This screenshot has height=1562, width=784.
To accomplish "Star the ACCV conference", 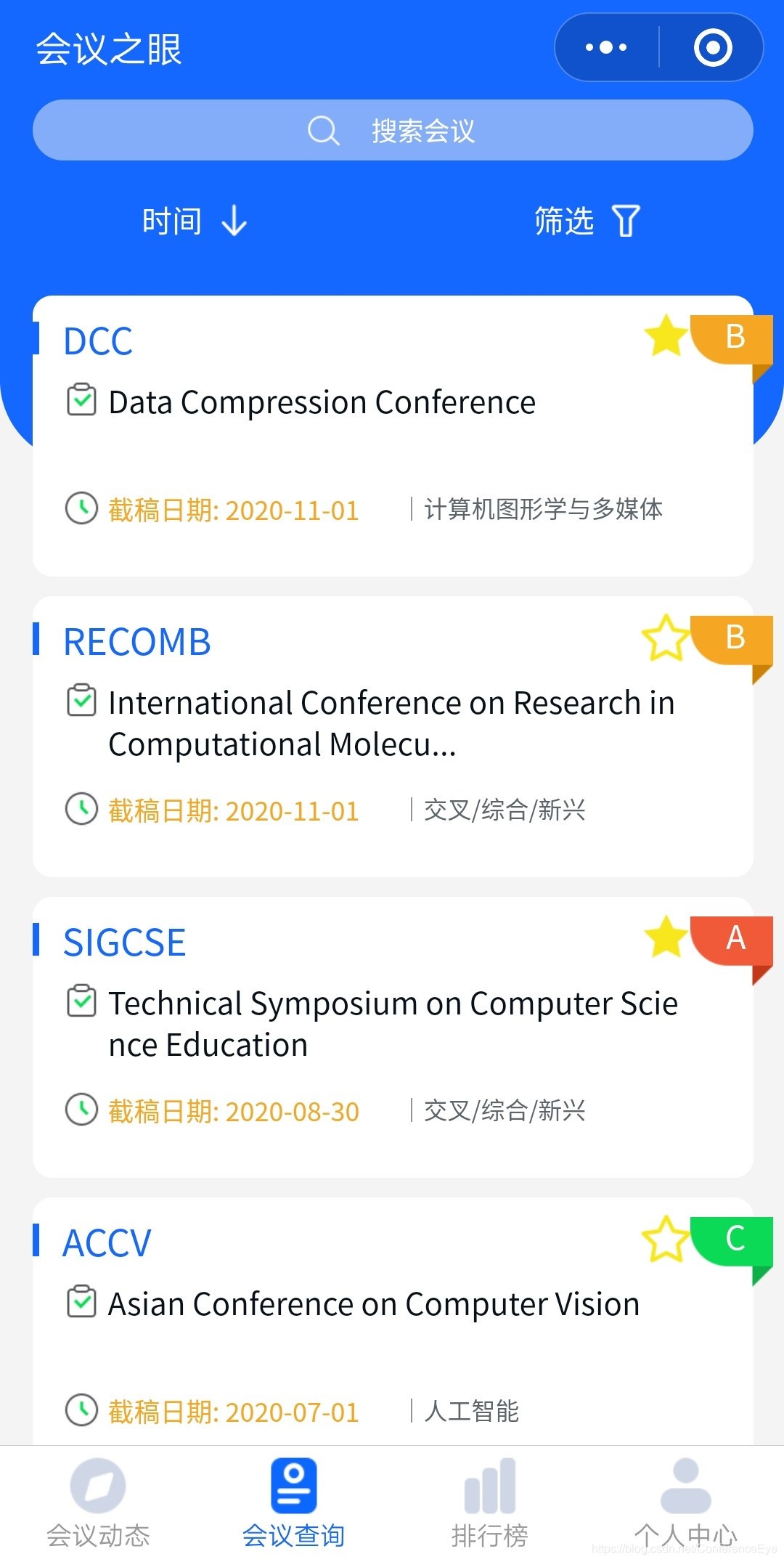I will [666, 1238].
